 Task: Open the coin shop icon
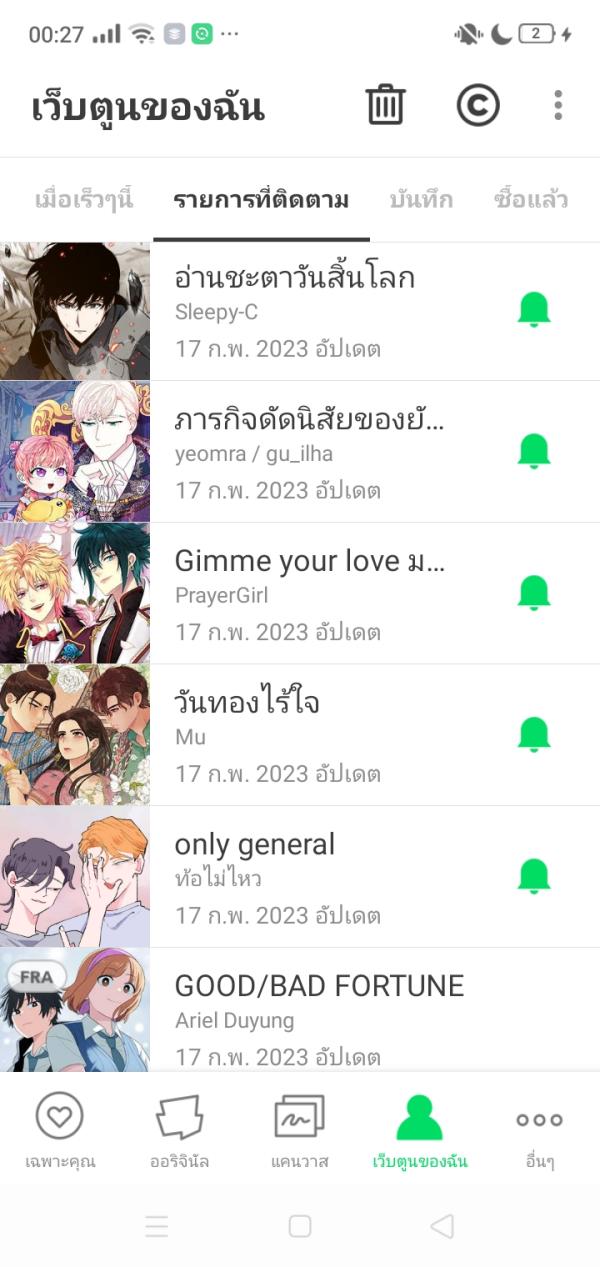478,105
